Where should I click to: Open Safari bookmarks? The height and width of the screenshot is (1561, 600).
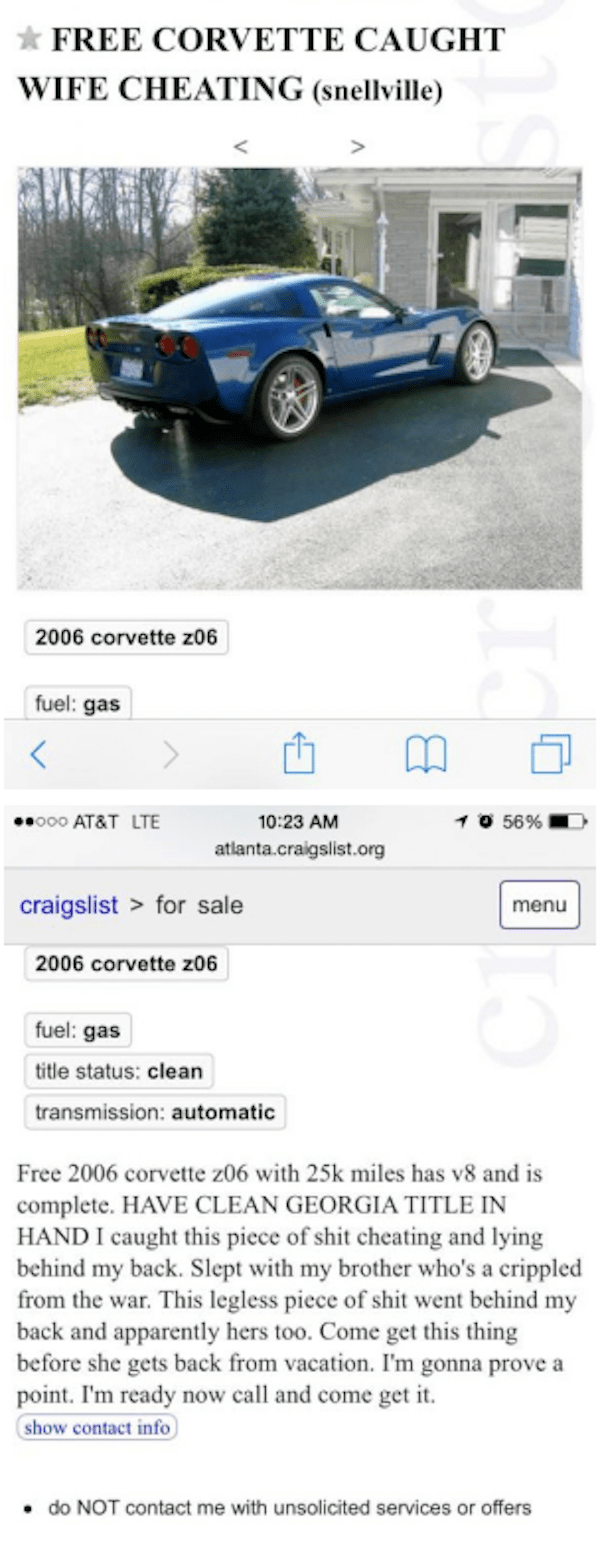tap(427, 755)
